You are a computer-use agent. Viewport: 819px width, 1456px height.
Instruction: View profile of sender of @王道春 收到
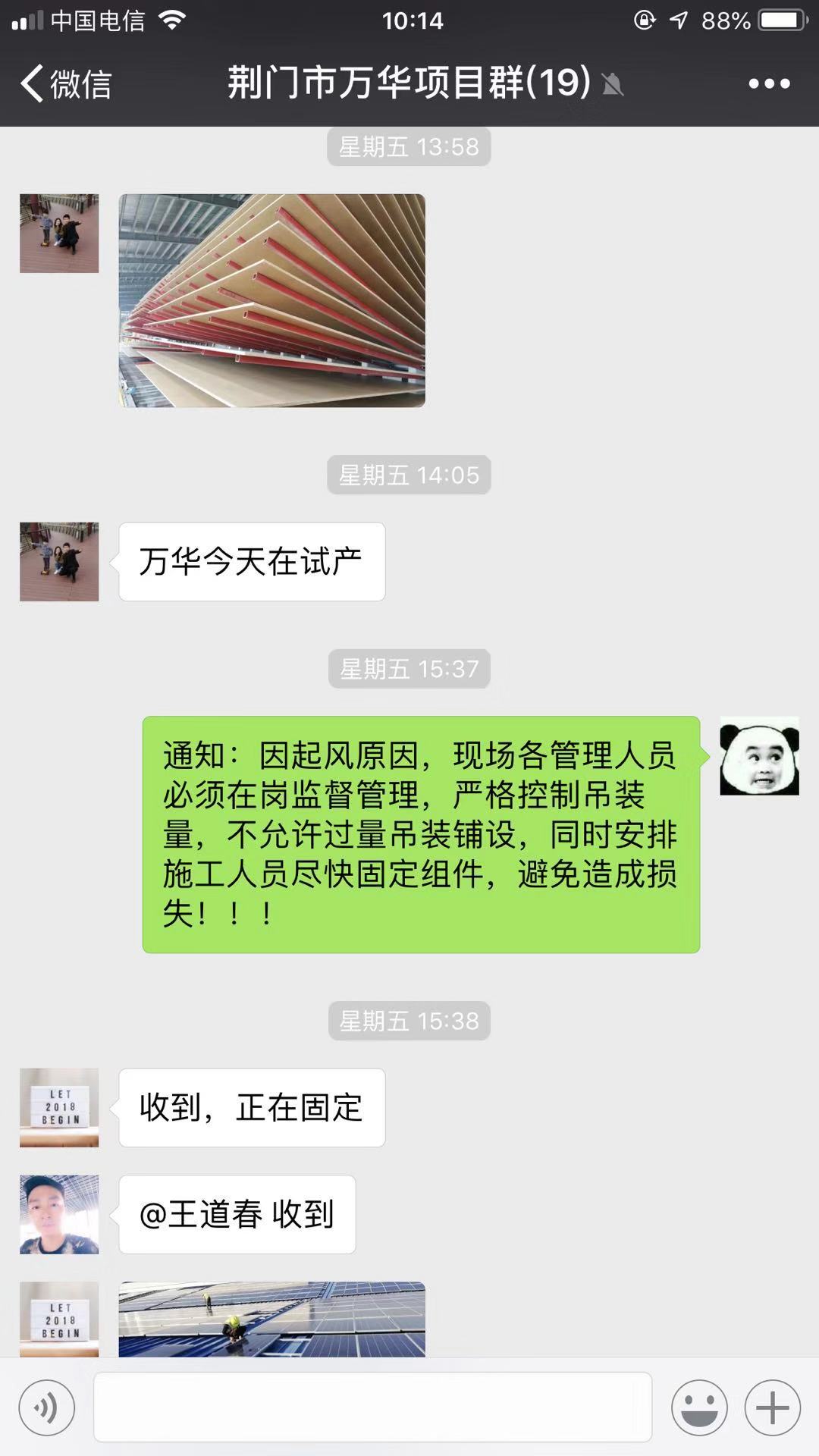59,1214
